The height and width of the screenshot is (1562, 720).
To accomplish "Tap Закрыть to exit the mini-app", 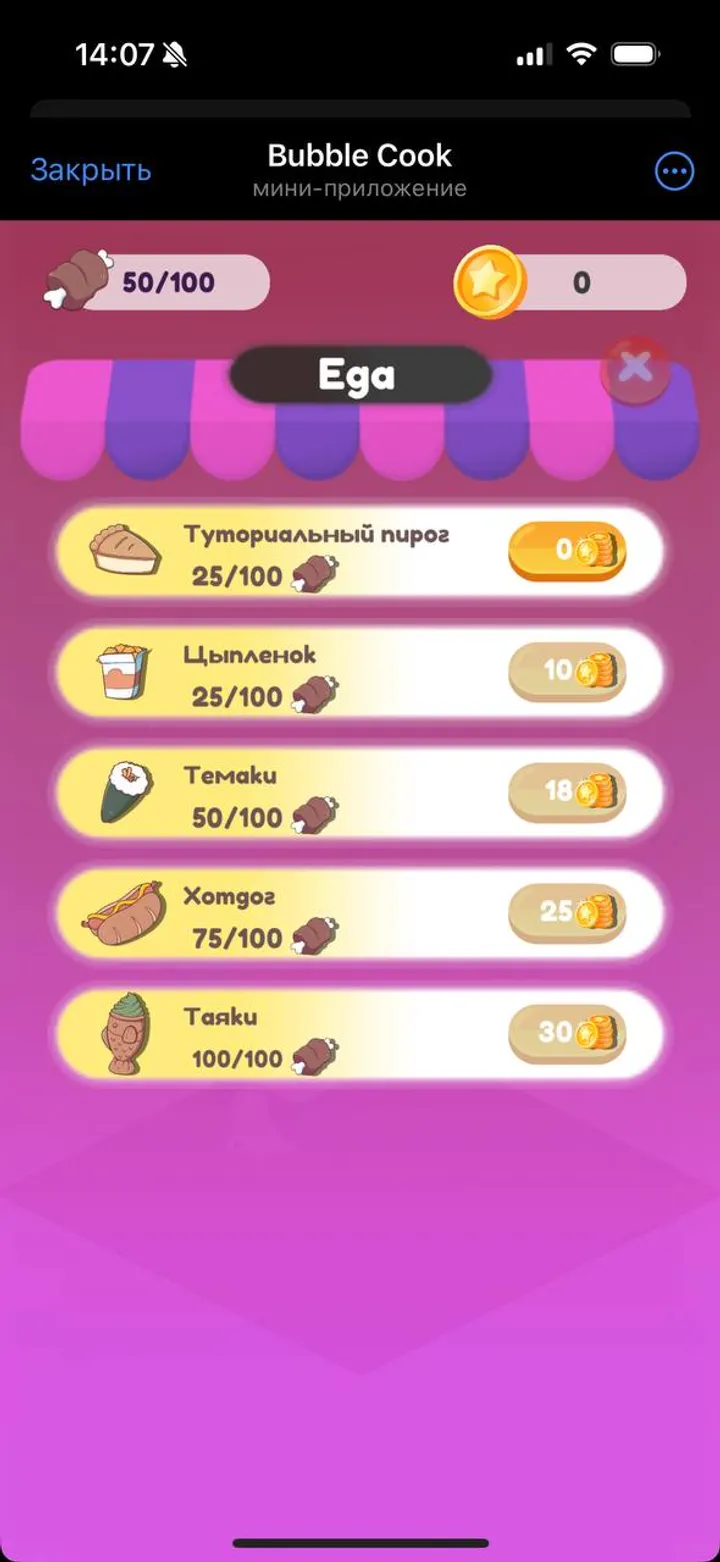I will pyautogui.click(x=91, y=169).
